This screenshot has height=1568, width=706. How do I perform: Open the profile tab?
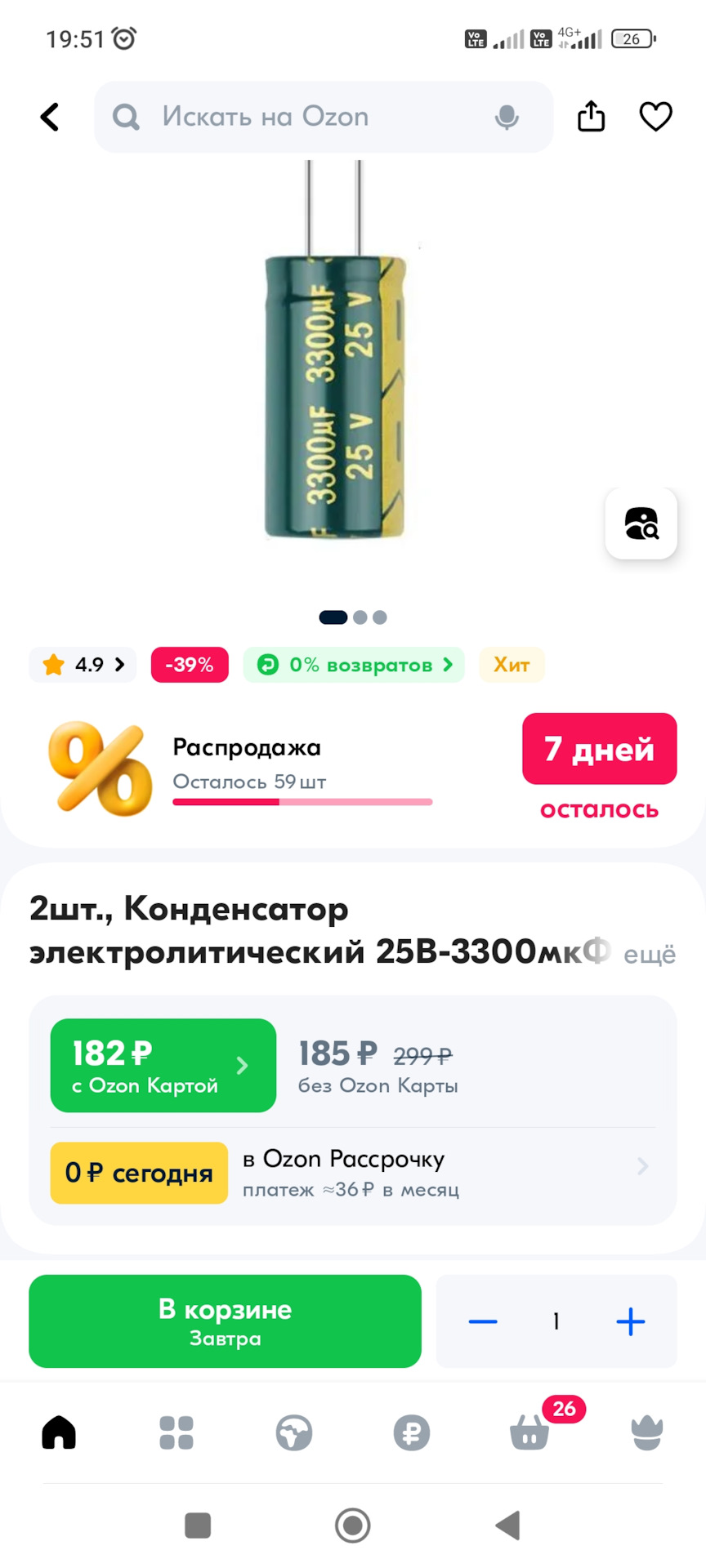647,1432
